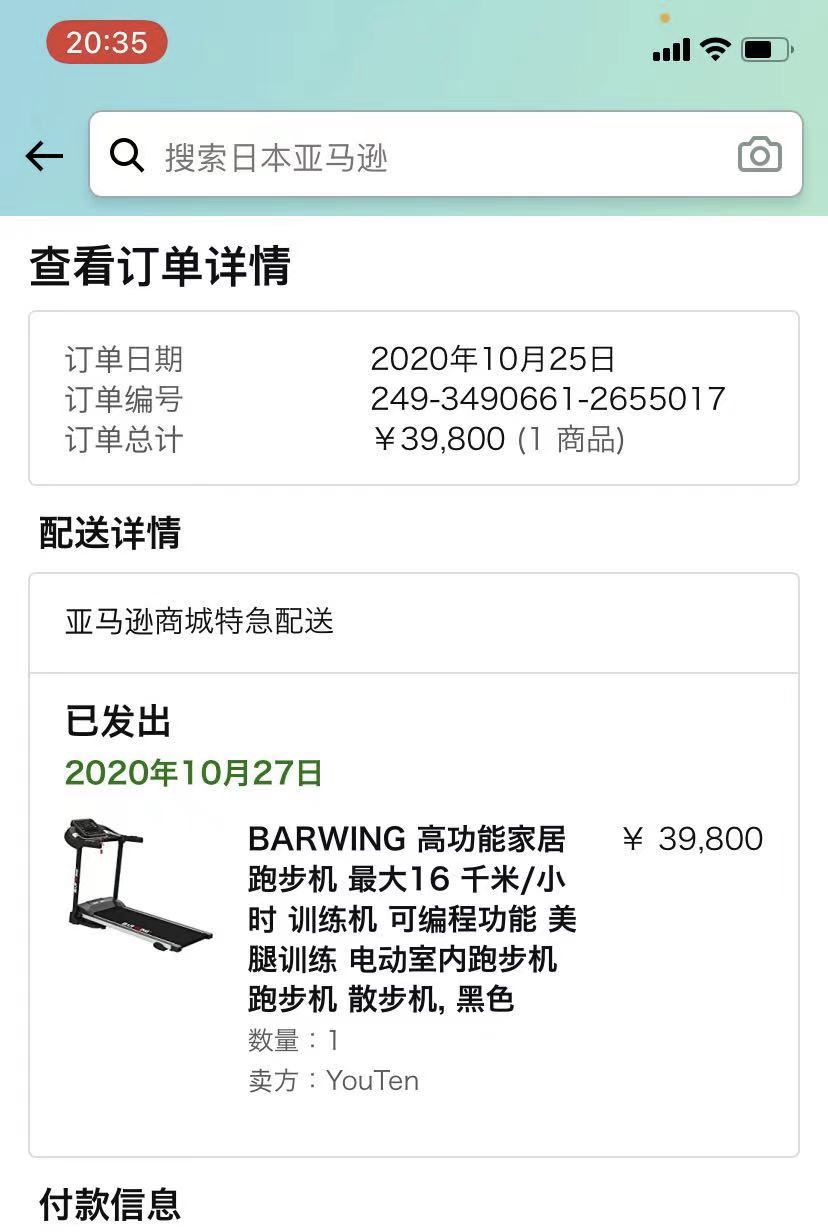Go back using the arrow icon
Image resolution: width=828 pixels, height=1232 pixels.
coord(44,156)
